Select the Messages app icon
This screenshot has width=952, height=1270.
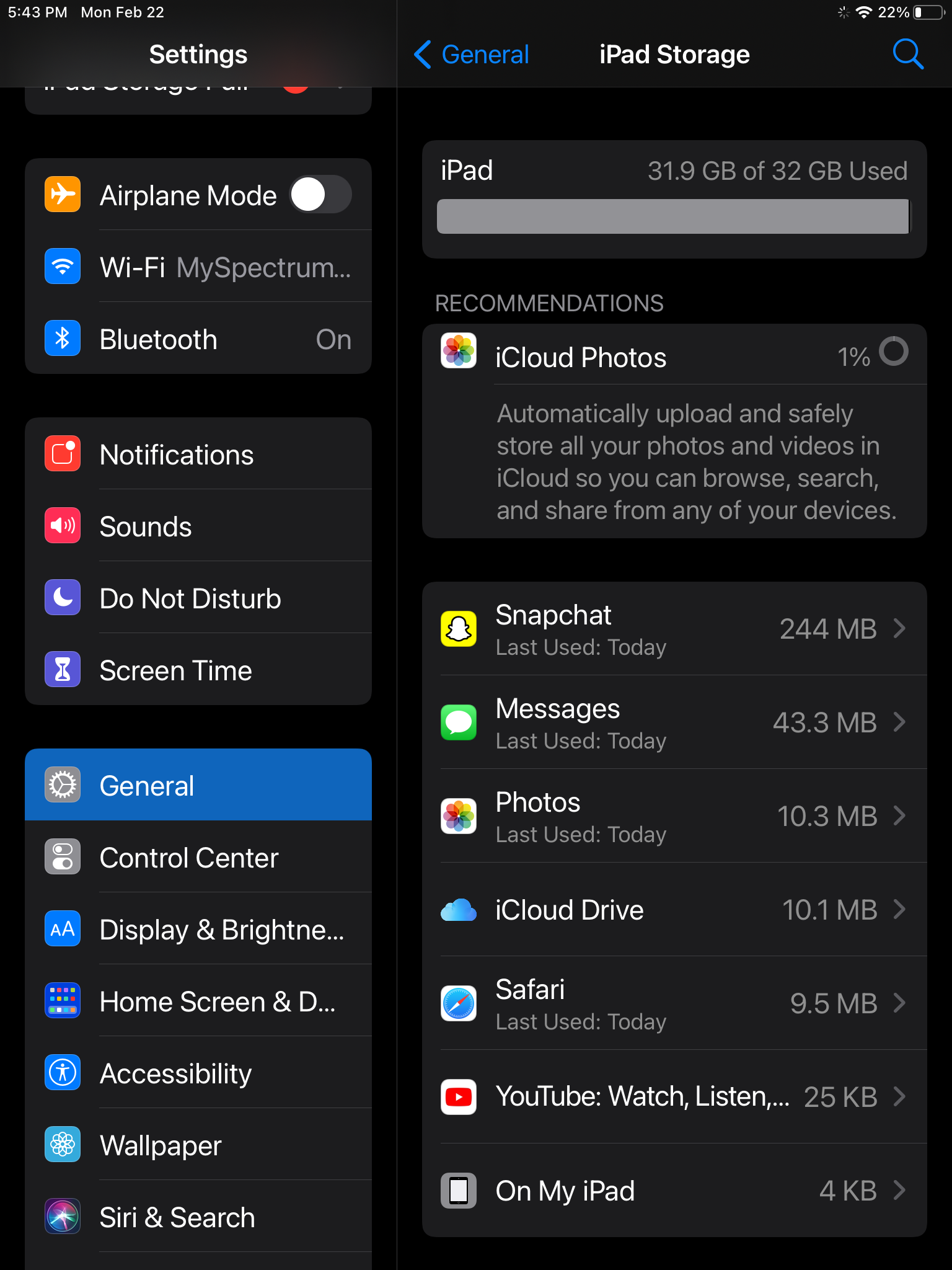coord(458,722)
